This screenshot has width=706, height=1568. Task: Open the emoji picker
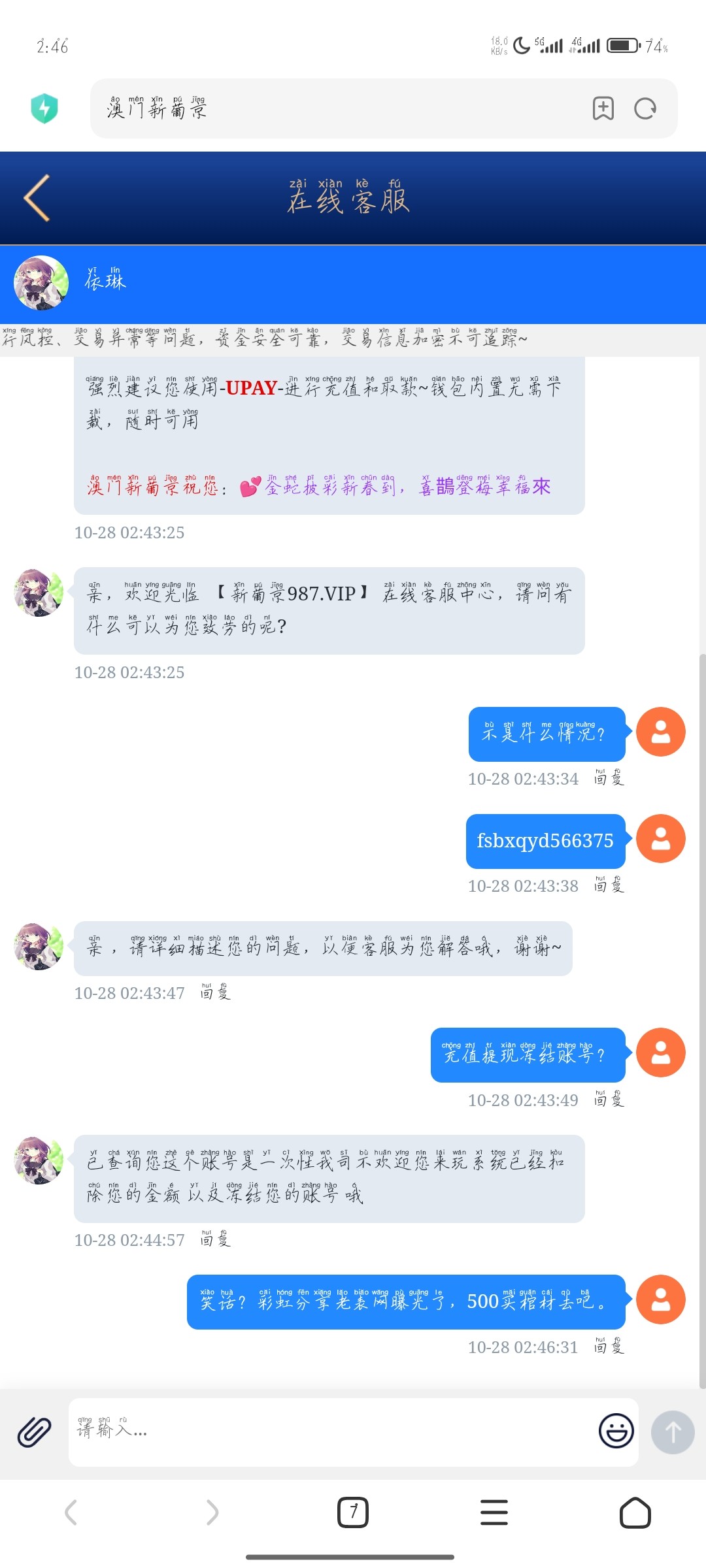tap(616, 1432)
